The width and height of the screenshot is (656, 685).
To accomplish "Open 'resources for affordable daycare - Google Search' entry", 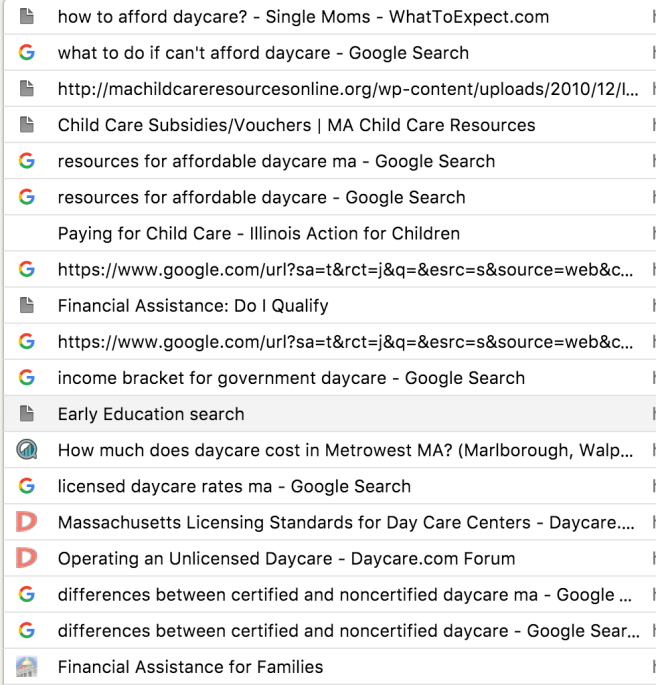I will 261,197.
